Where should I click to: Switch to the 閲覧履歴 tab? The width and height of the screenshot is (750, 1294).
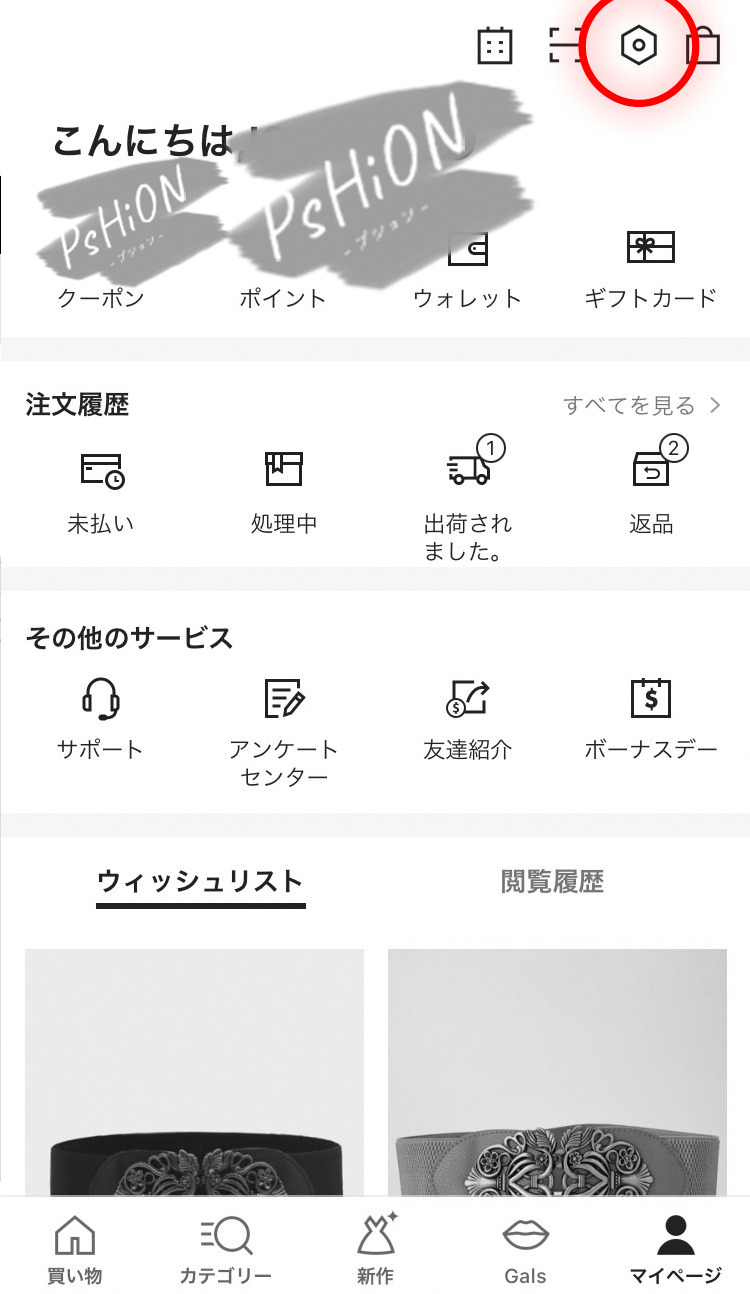(x=552, y=881)
